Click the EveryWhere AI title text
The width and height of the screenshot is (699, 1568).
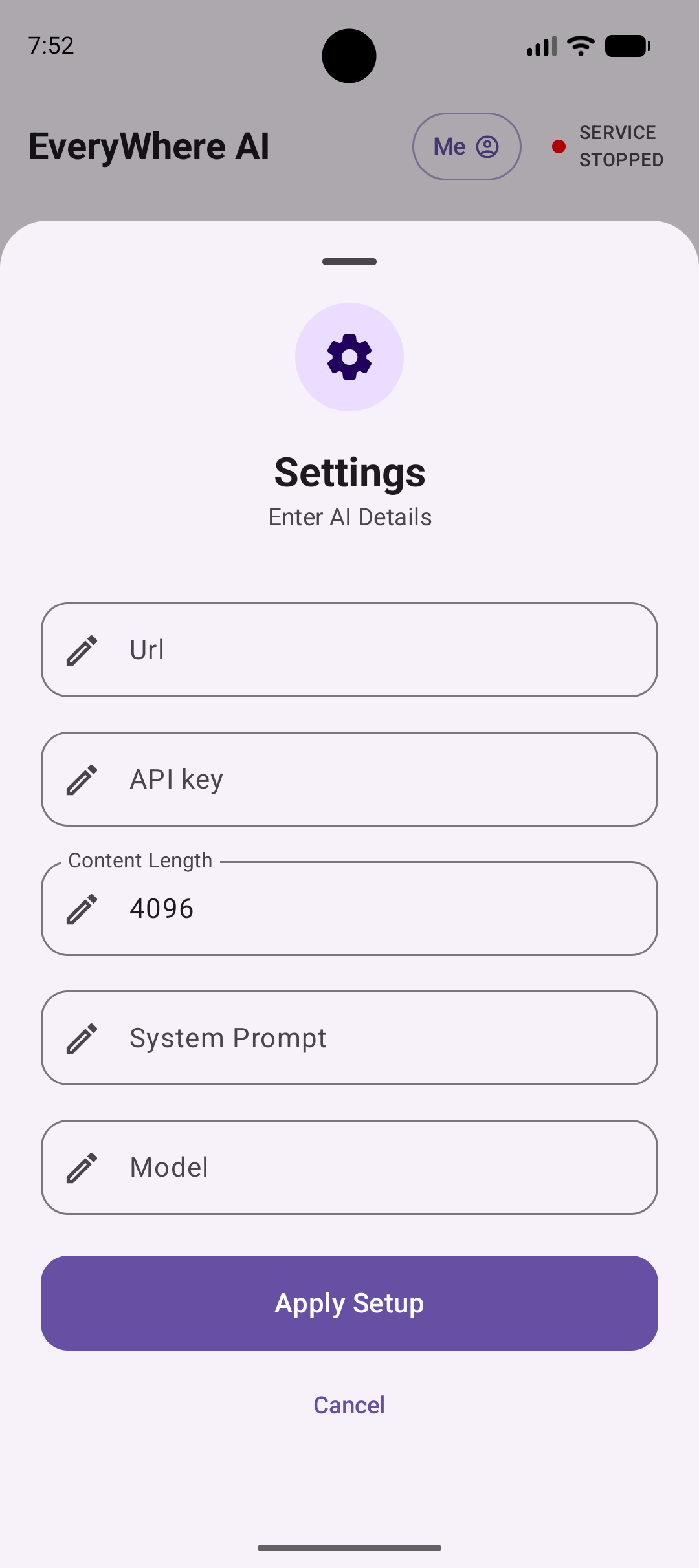coord(149,146)
